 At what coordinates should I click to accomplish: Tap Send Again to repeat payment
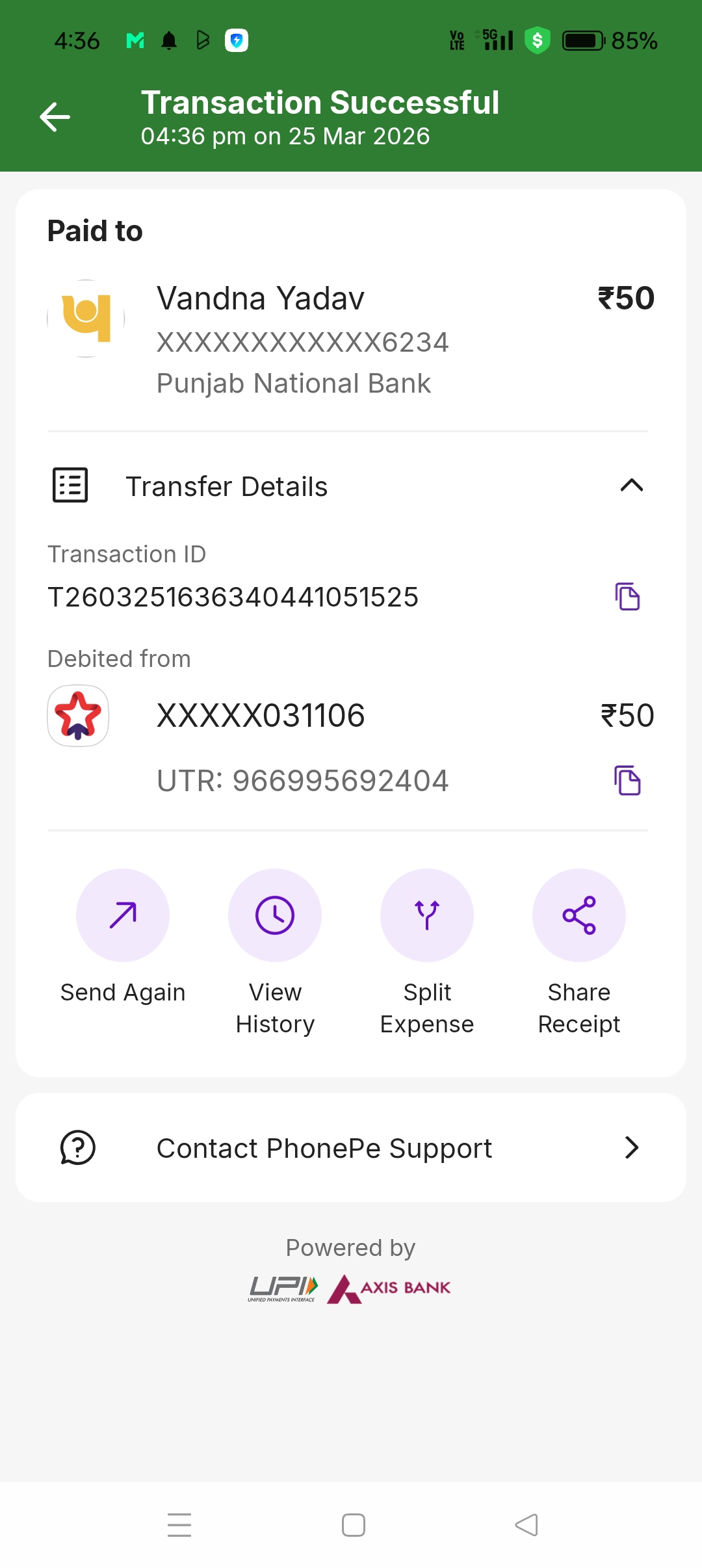123,915
